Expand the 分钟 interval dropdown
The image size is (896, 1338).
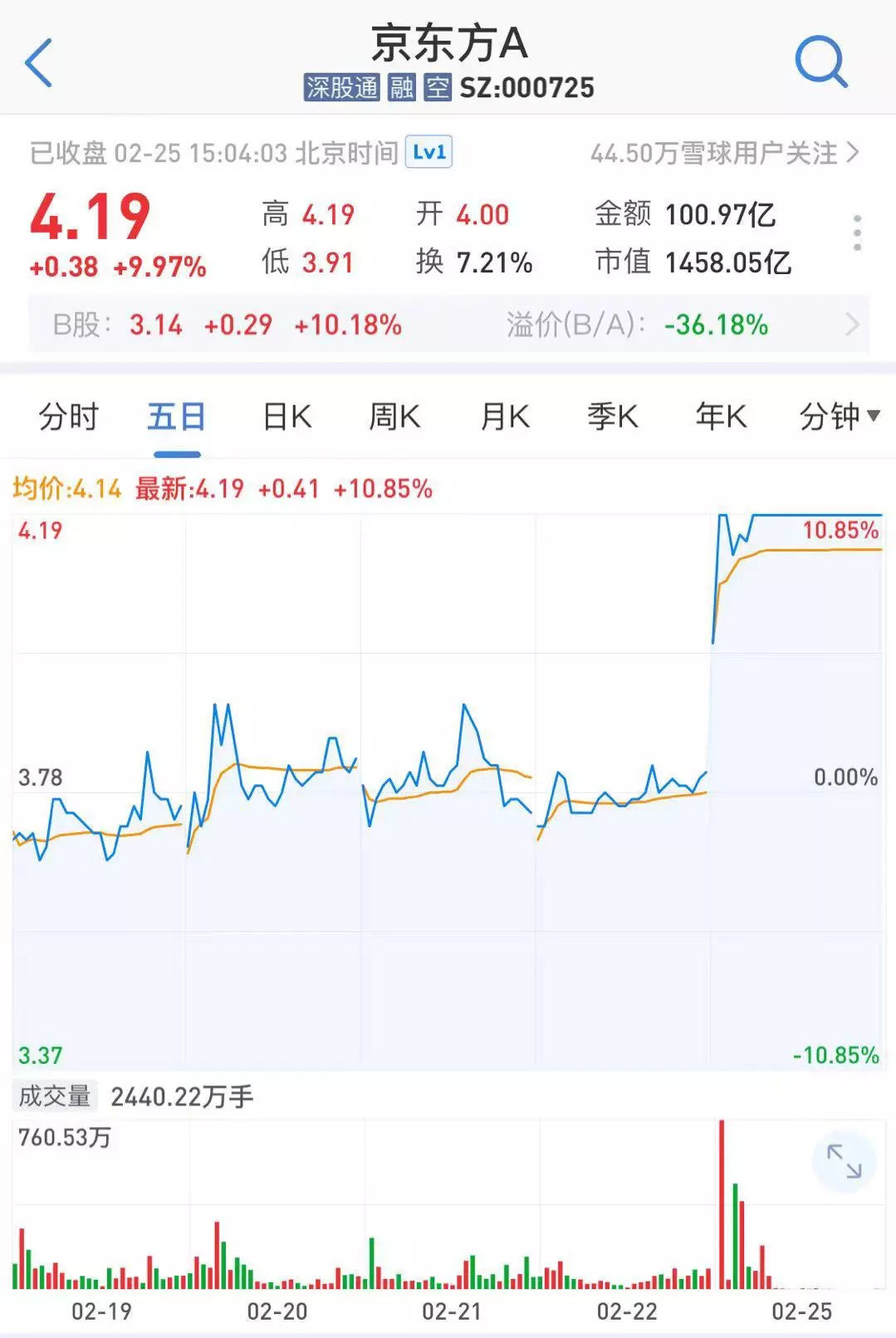pyautogui.click(x=839, y=416)
